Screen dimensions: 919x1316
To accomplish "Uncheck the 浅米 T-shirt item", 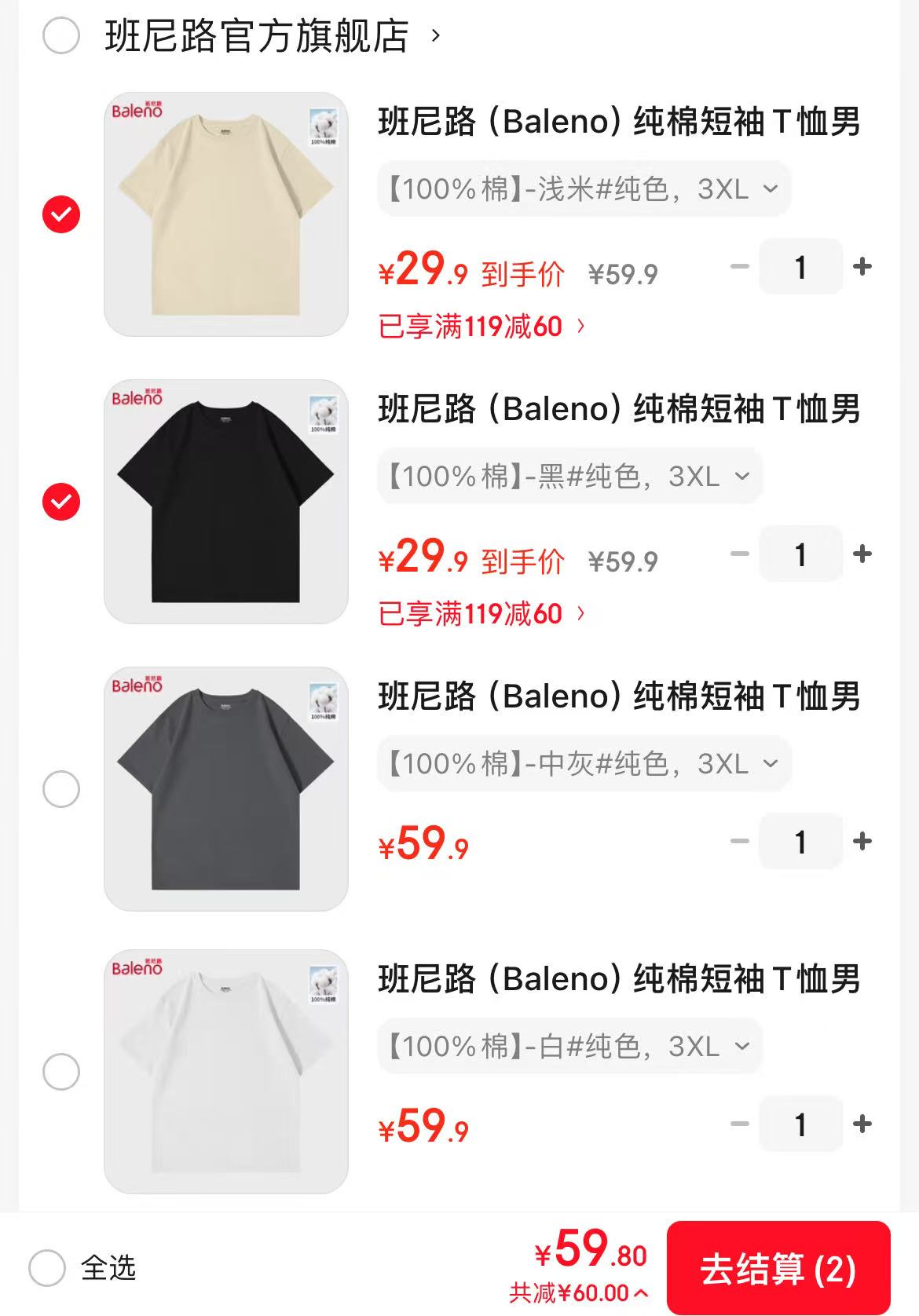I will tap(61, 214).
